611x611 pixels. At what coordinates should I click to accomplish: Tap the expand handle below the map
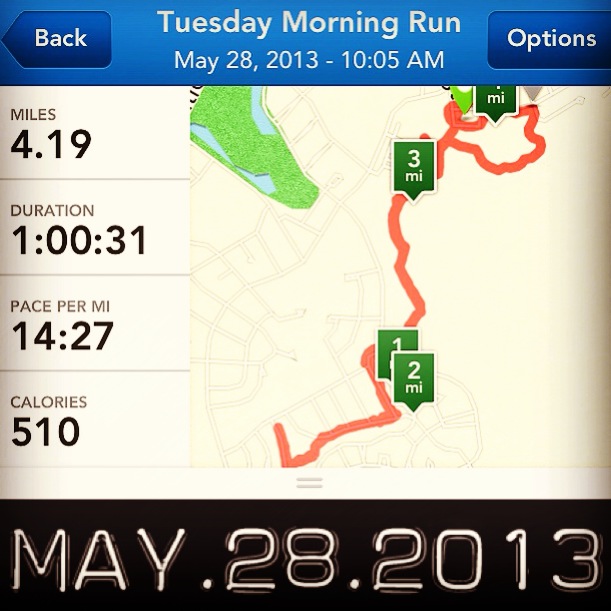(309, 483)
